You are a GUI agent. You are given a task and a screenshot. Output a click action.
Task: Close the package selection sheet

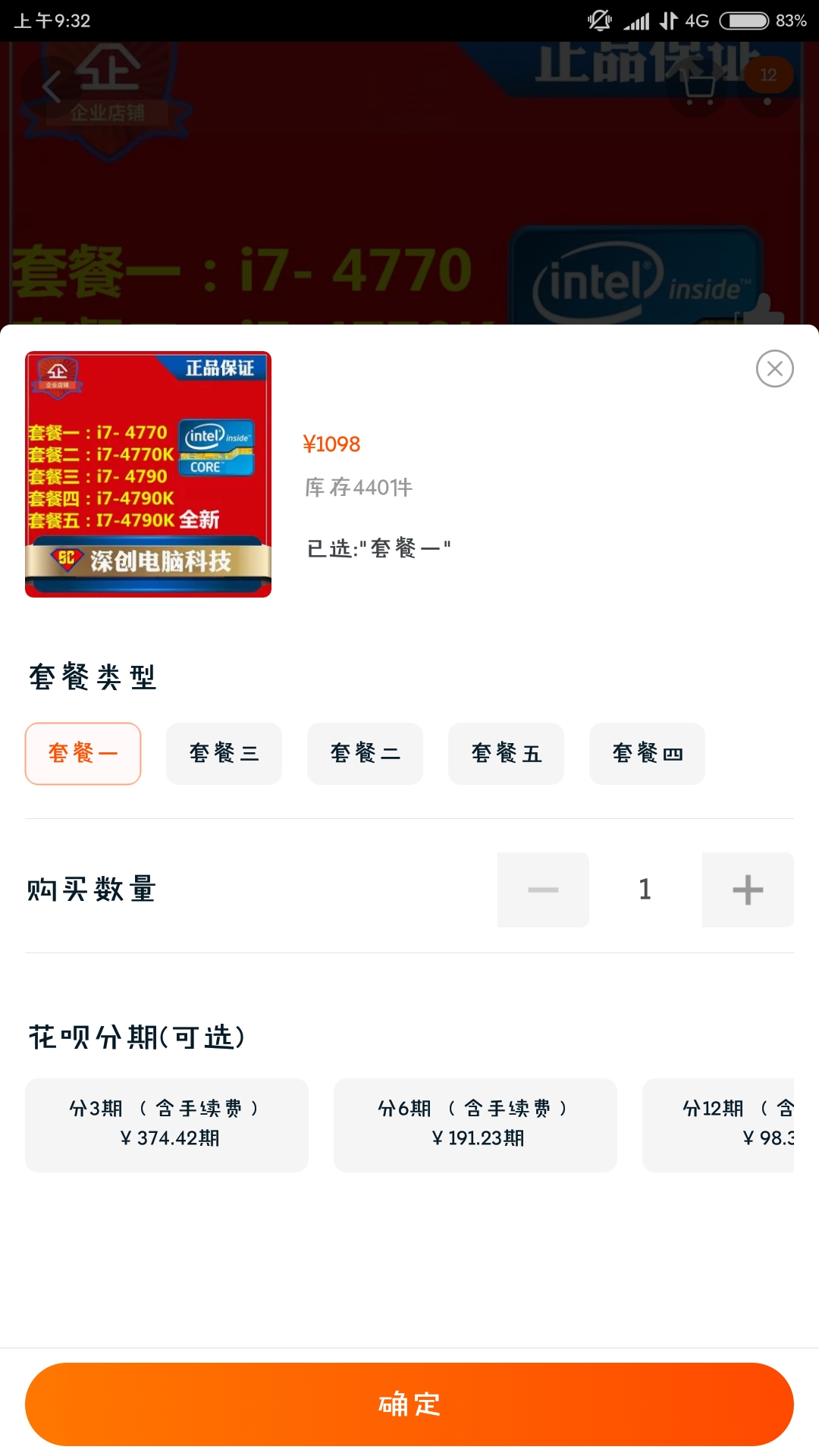click(x=774, y=369)
